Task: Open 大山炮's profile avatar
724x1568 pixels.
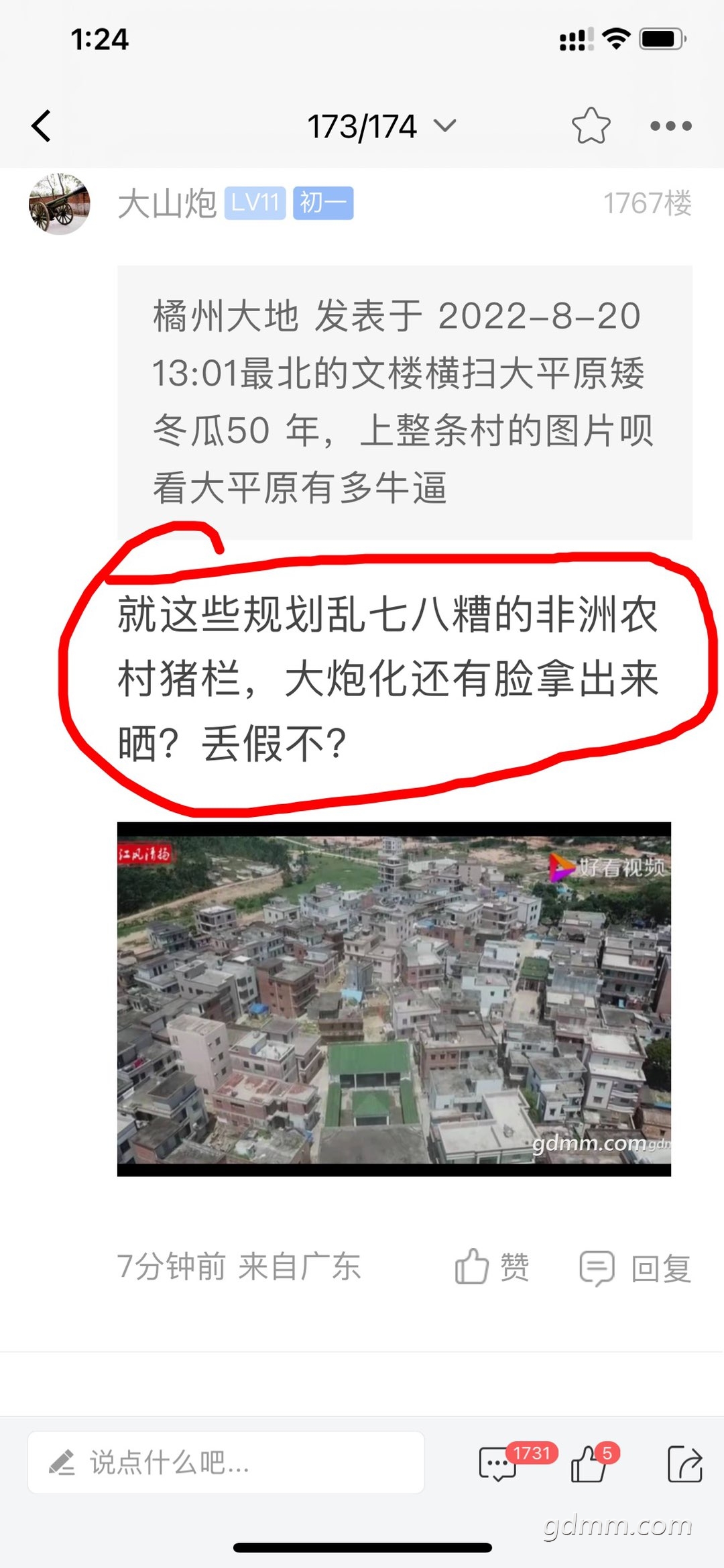Action: 59,204
